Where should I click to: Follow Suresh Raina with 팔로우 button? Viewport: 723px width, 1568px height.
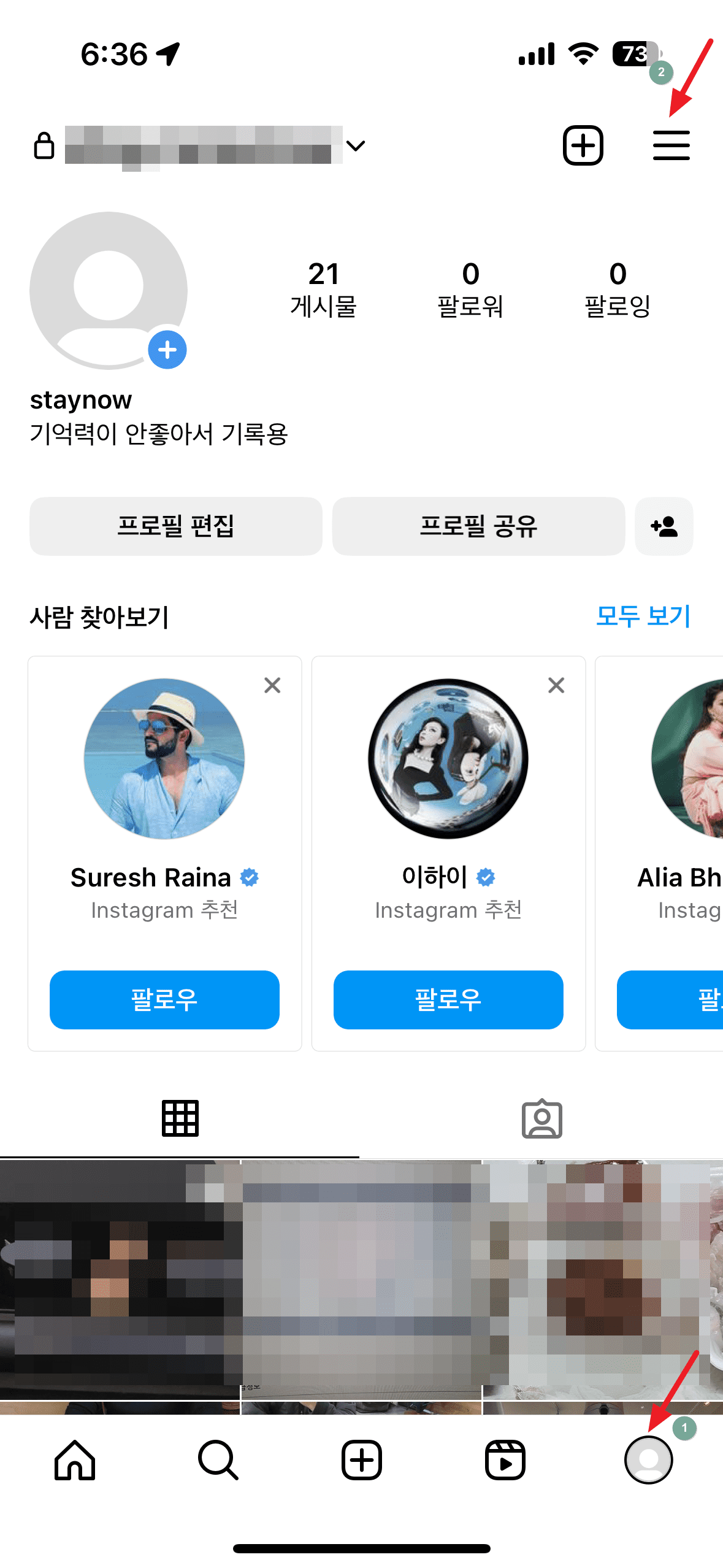164,1000
